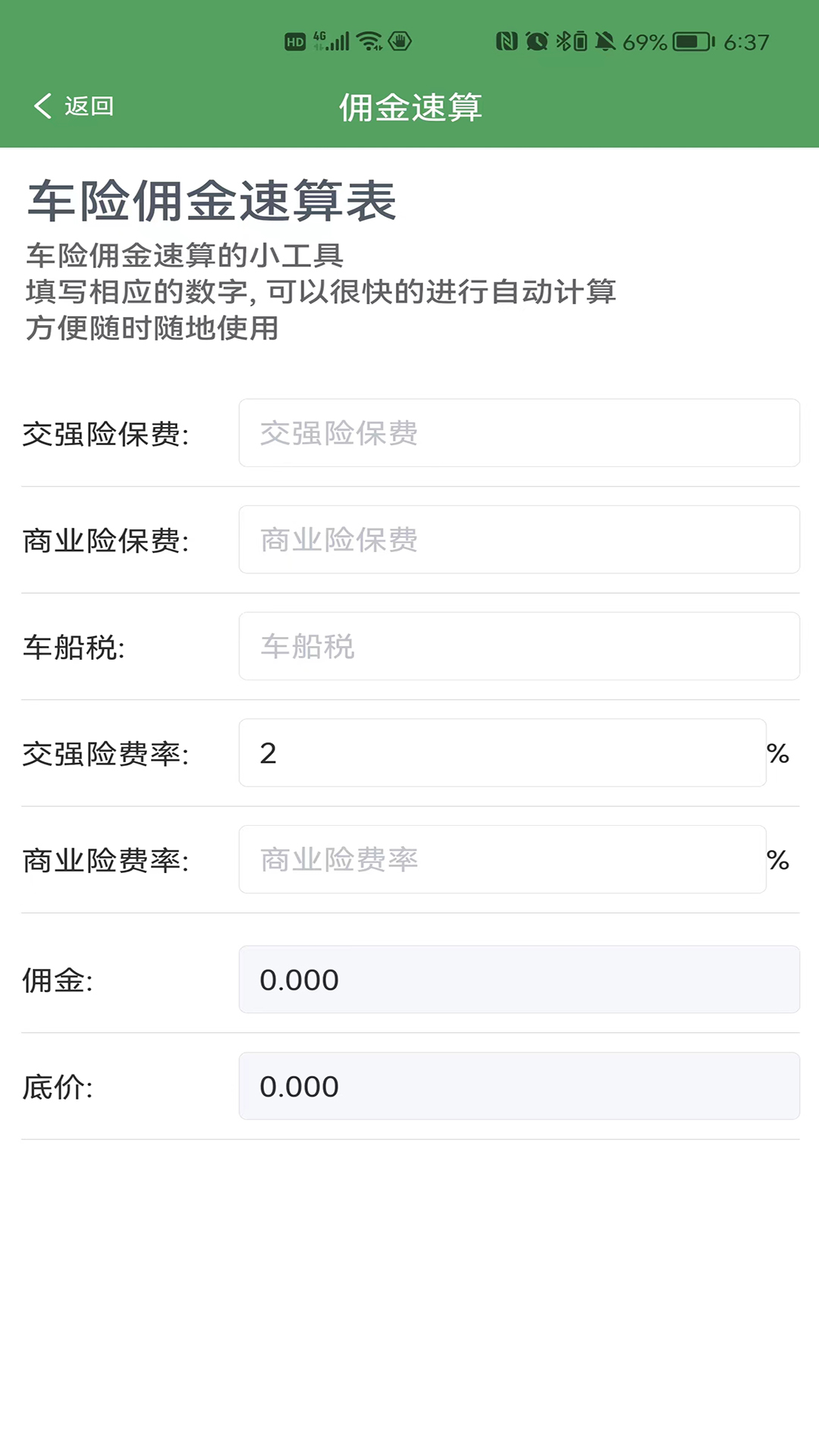Tap the 佣金 result field showing 0.000
This screenshot has height=1456, width=819.
tap(520, 980)
